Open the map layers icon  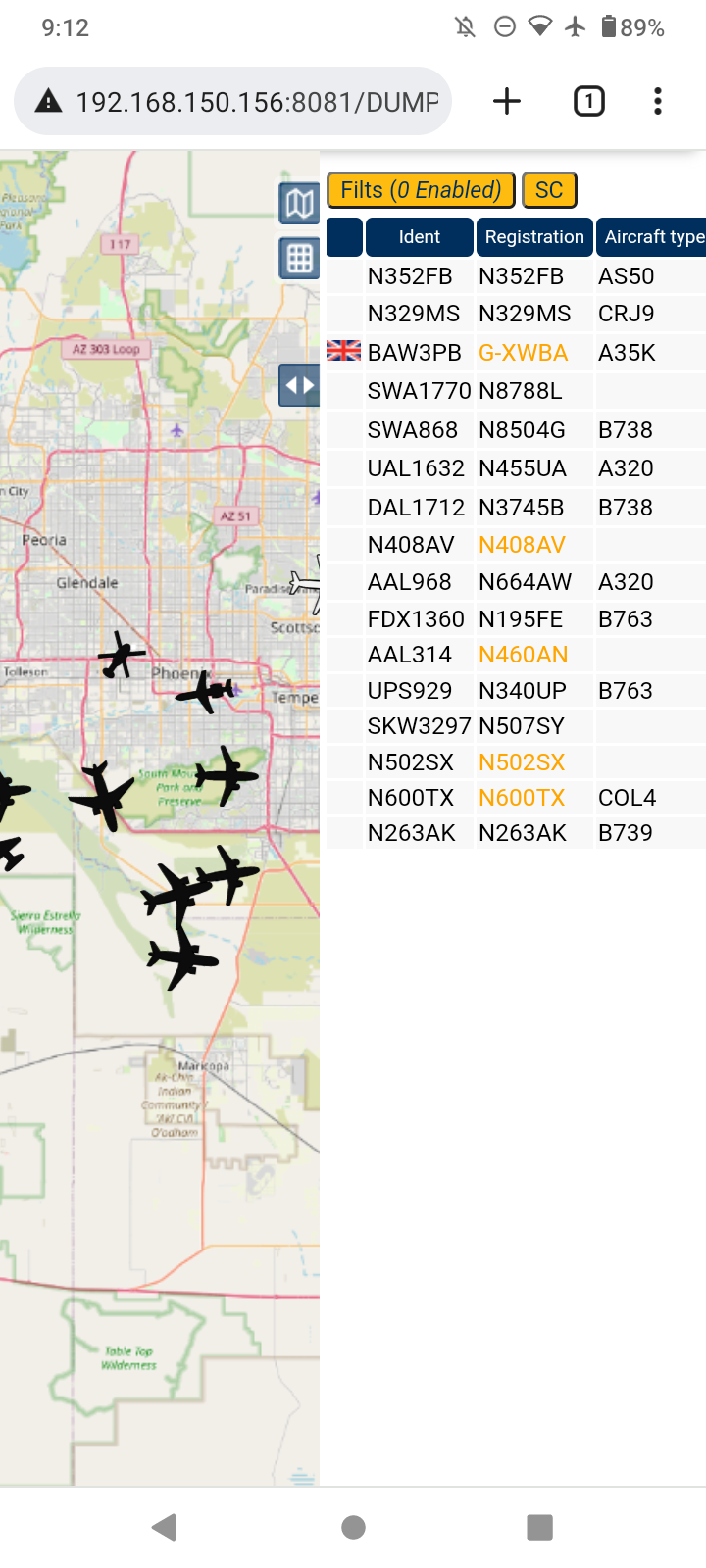pyautogui.click(x=299, y=204)
